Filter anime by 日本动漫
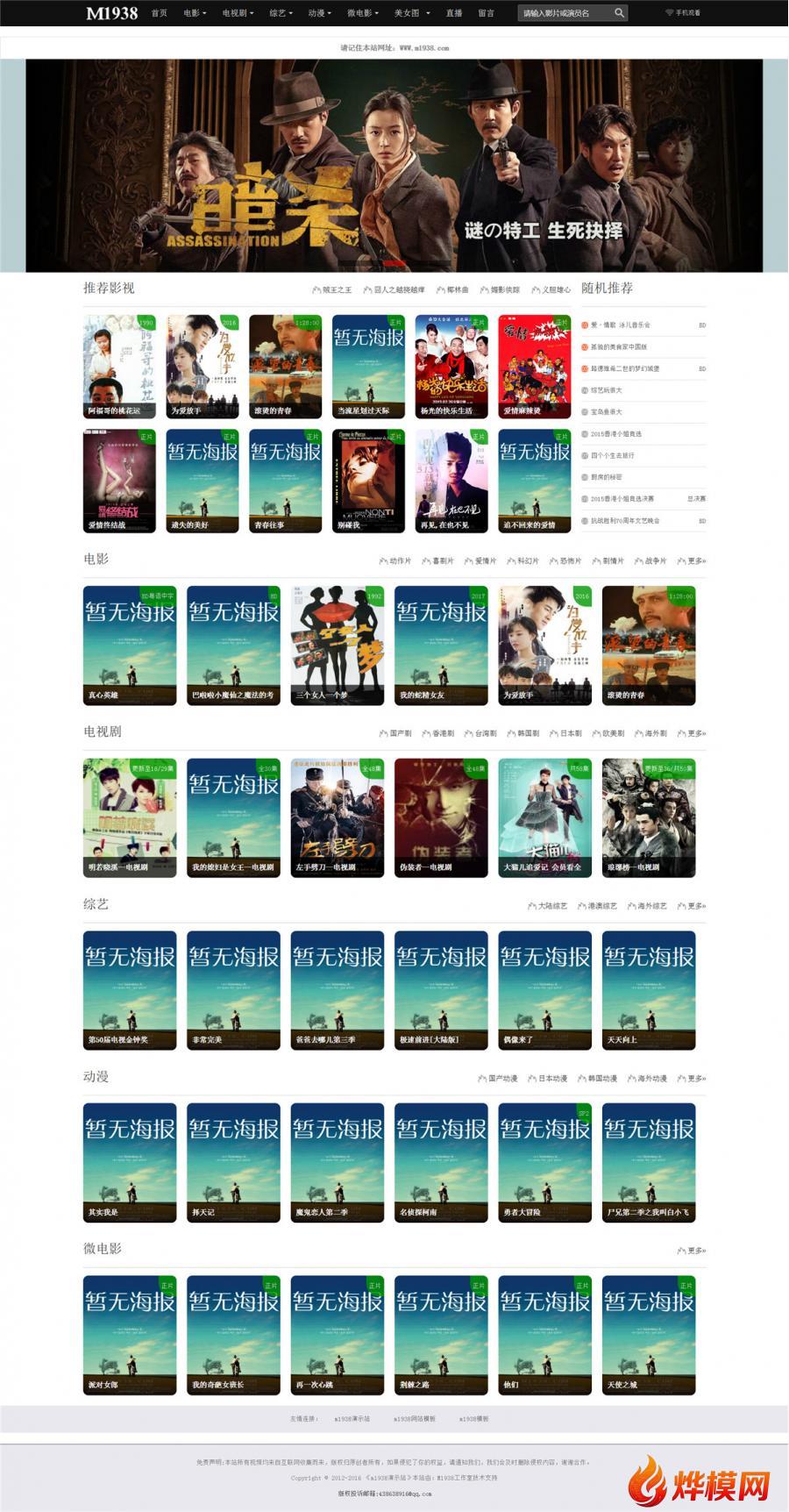This screenshot has height=1512, width=789. 548,1078
